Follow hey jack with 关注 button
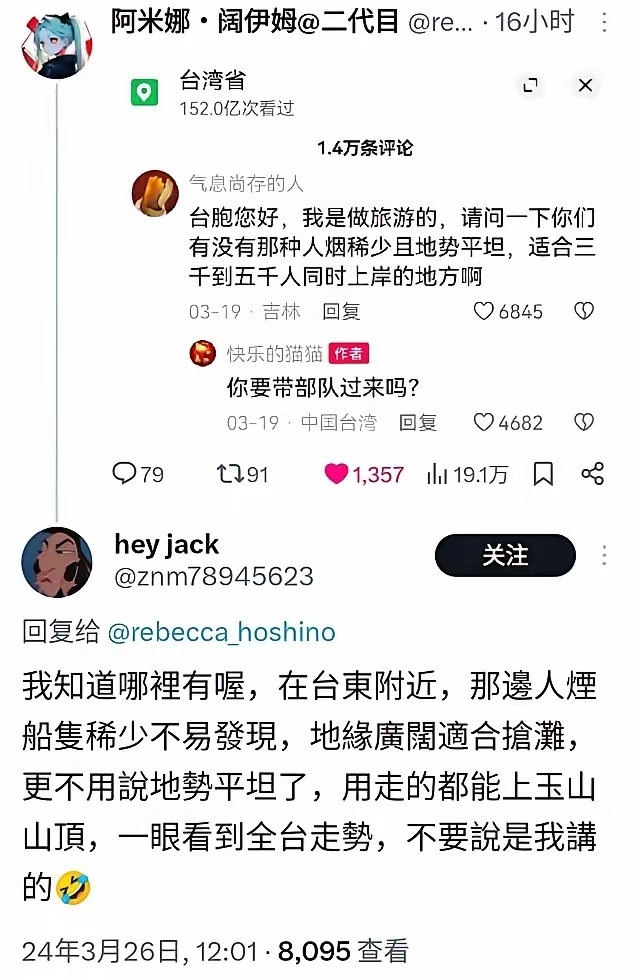 pos(505,556)
